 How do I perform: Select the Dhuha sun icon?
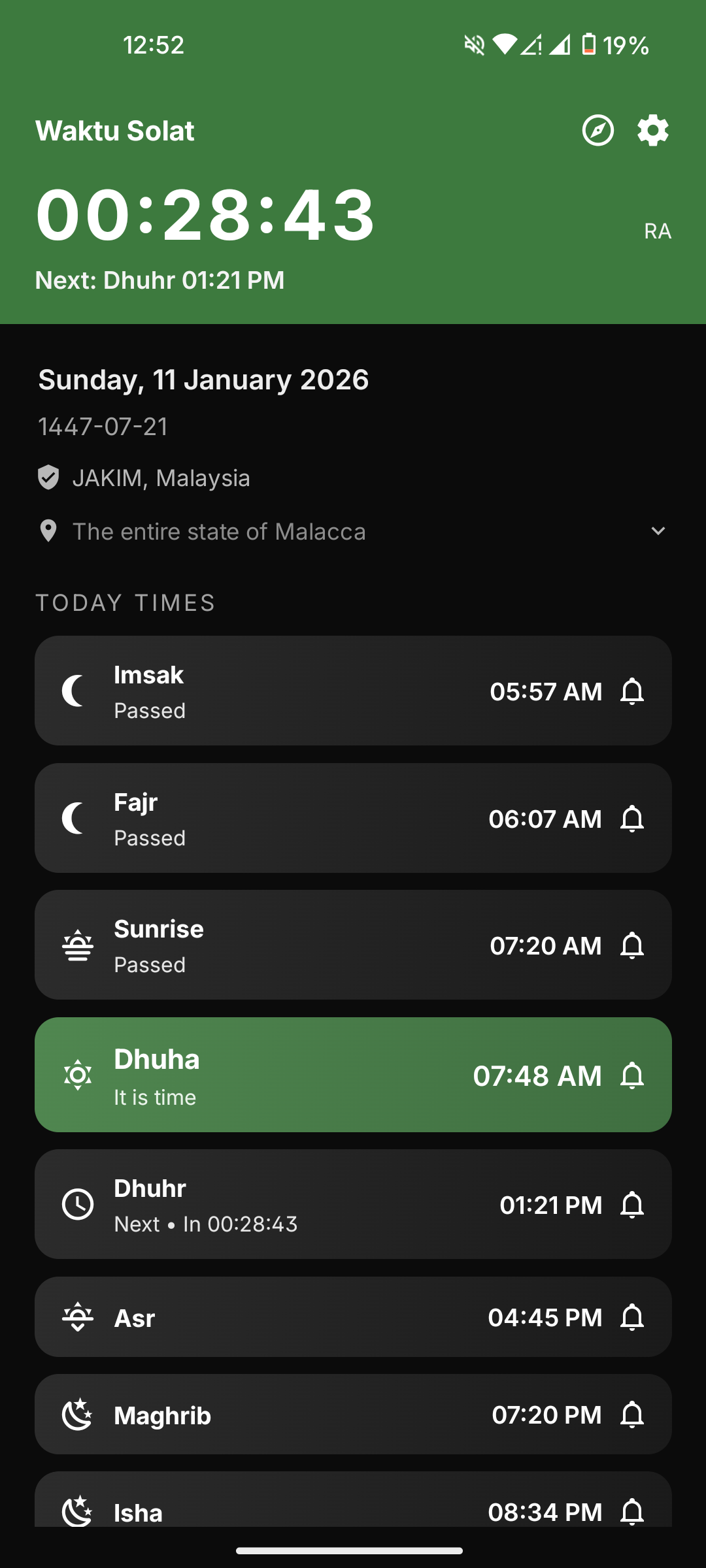tap(76, 1073)
